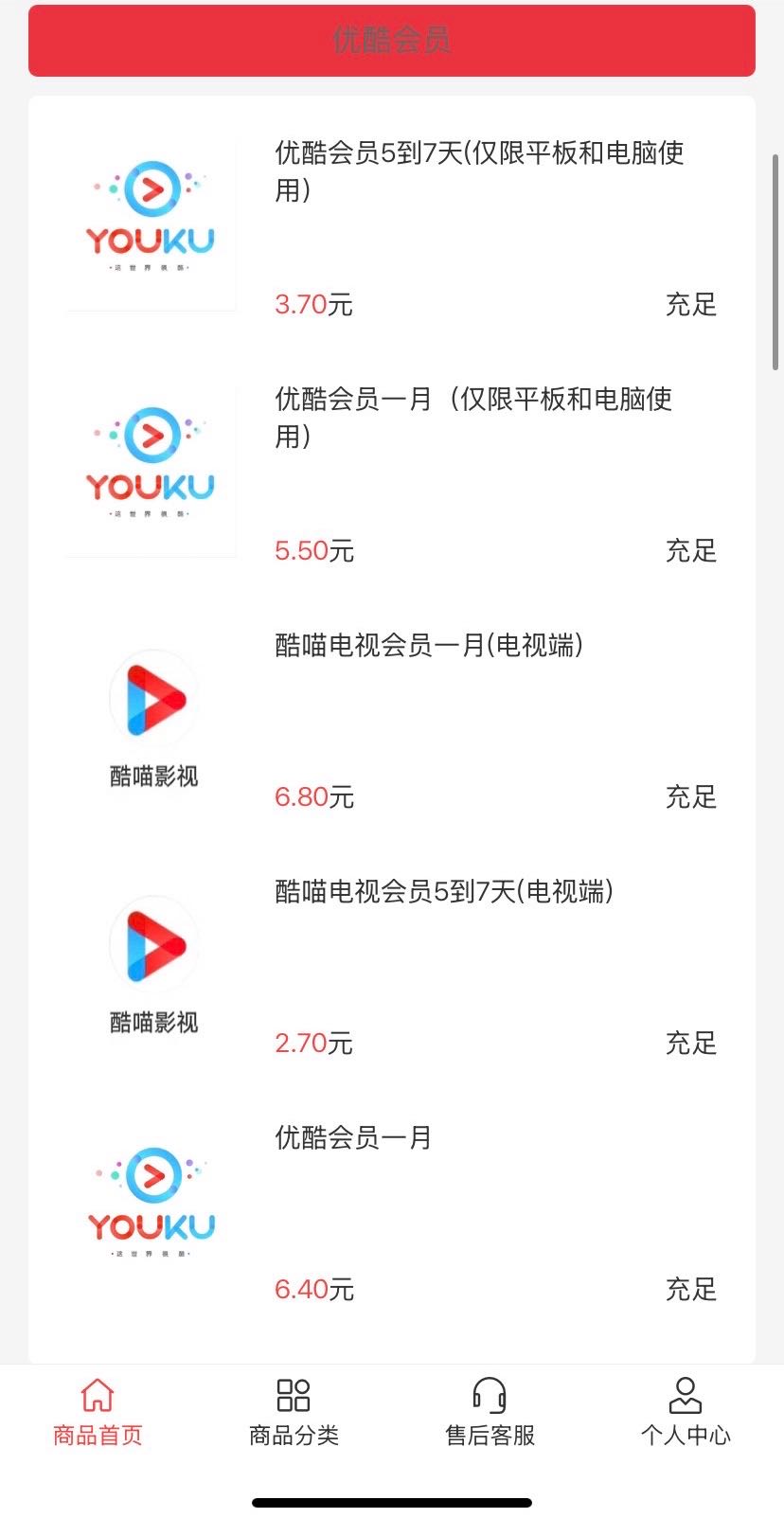Image resolution: width=784 pixels, height=1518 pixels.
Task: Tap the 充足 stock label beside 2.70元
Action: (x=690, y=1043)
